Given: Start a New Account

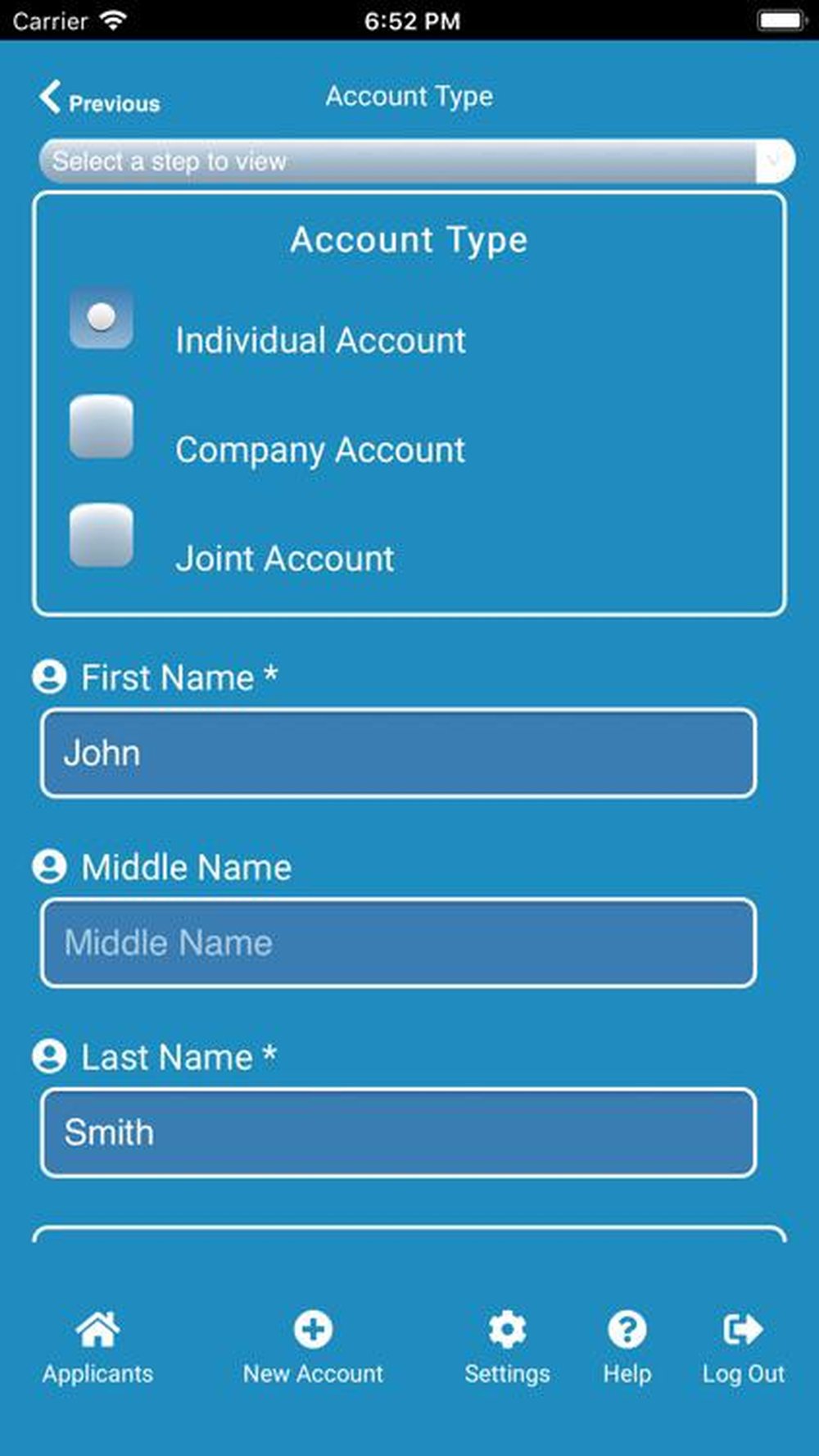Looking at the screenshot, I should (313, 1347).
